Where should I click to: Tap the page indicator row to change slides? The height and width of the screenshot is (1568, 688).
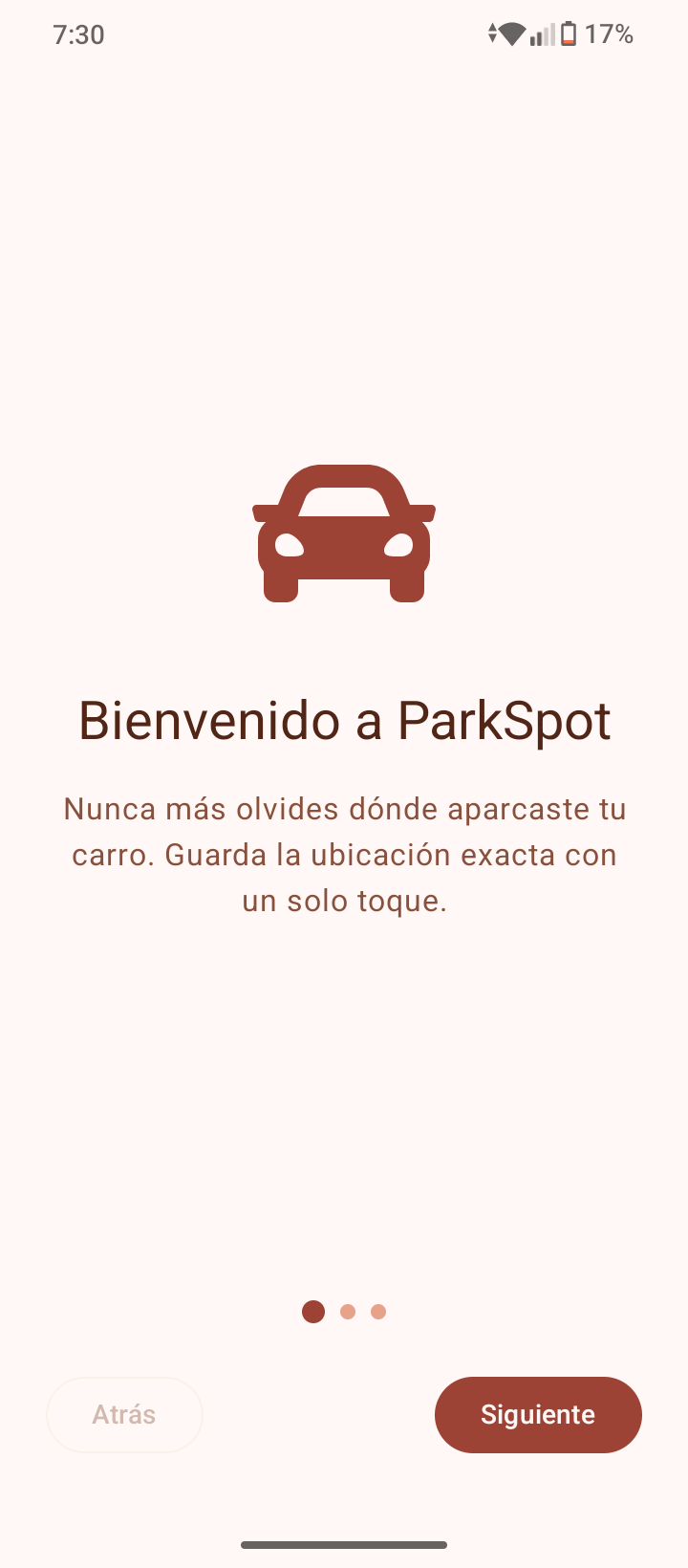(345, 1312)
